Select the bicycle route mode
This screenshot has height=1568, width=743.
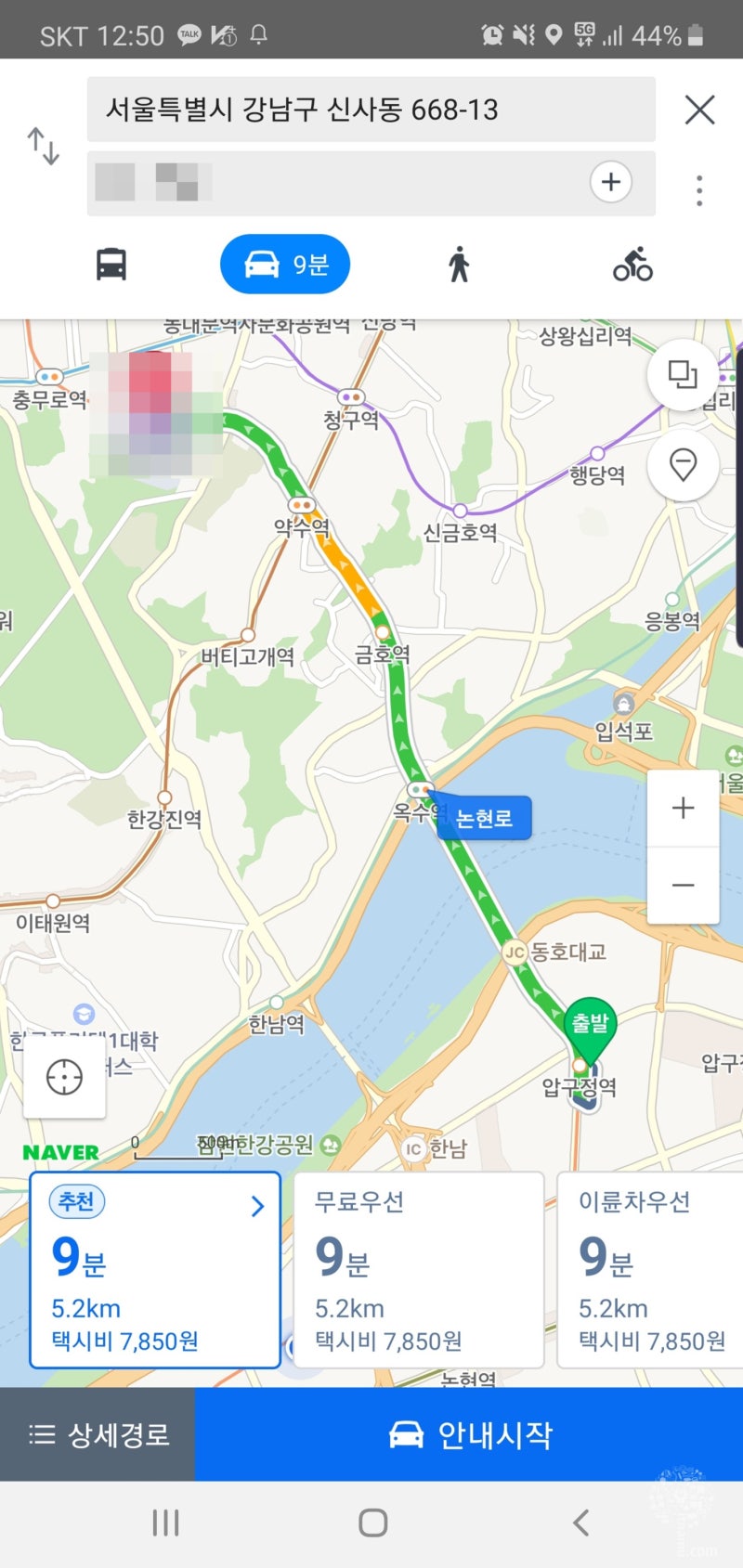[x=632, y=264]
